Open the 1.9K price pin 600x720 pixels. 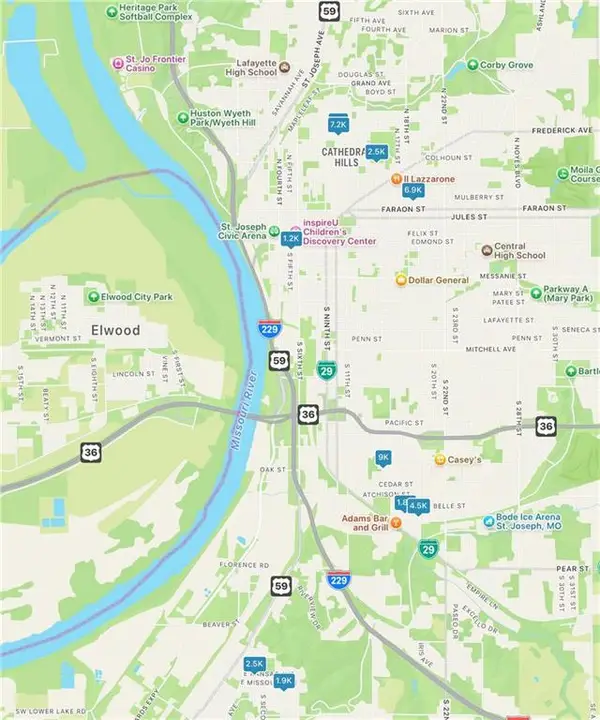coord(284,680)
